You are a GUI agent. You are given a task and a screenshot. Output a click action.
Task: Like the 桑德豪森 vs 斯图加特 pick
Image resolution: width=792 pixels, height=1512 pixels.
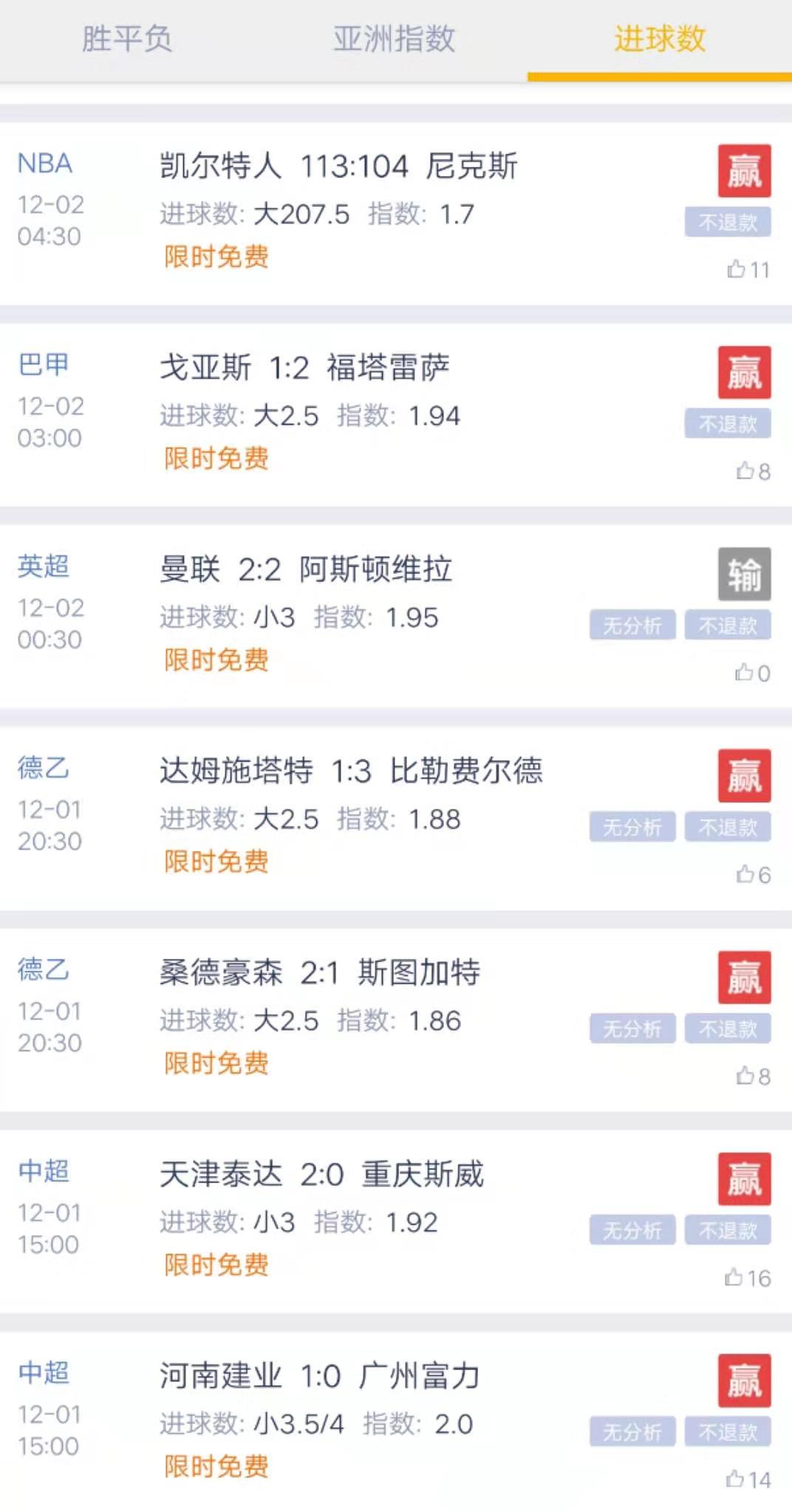click(745, 1075)
